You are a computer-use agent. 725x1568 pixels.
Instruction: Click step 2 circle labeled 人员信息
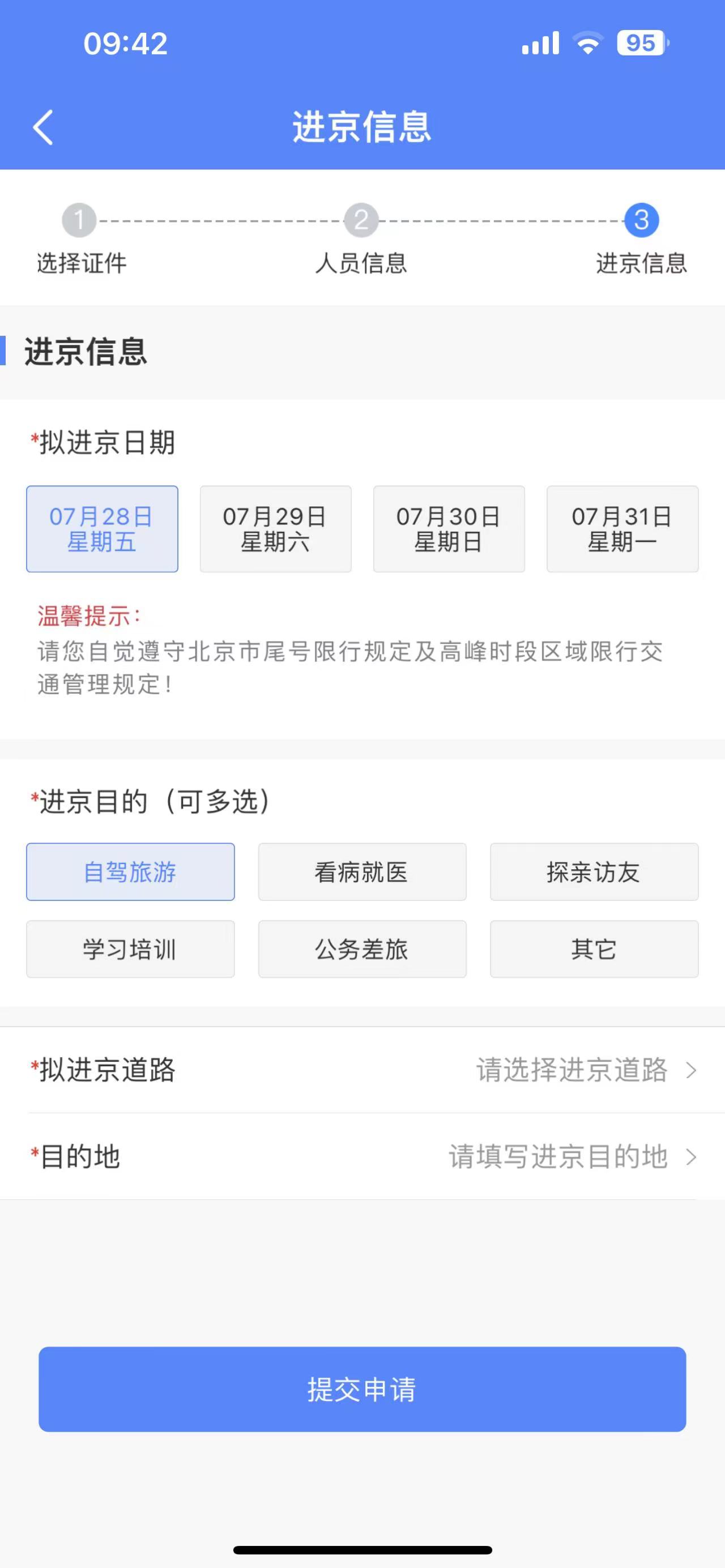(x=362, y=221)
